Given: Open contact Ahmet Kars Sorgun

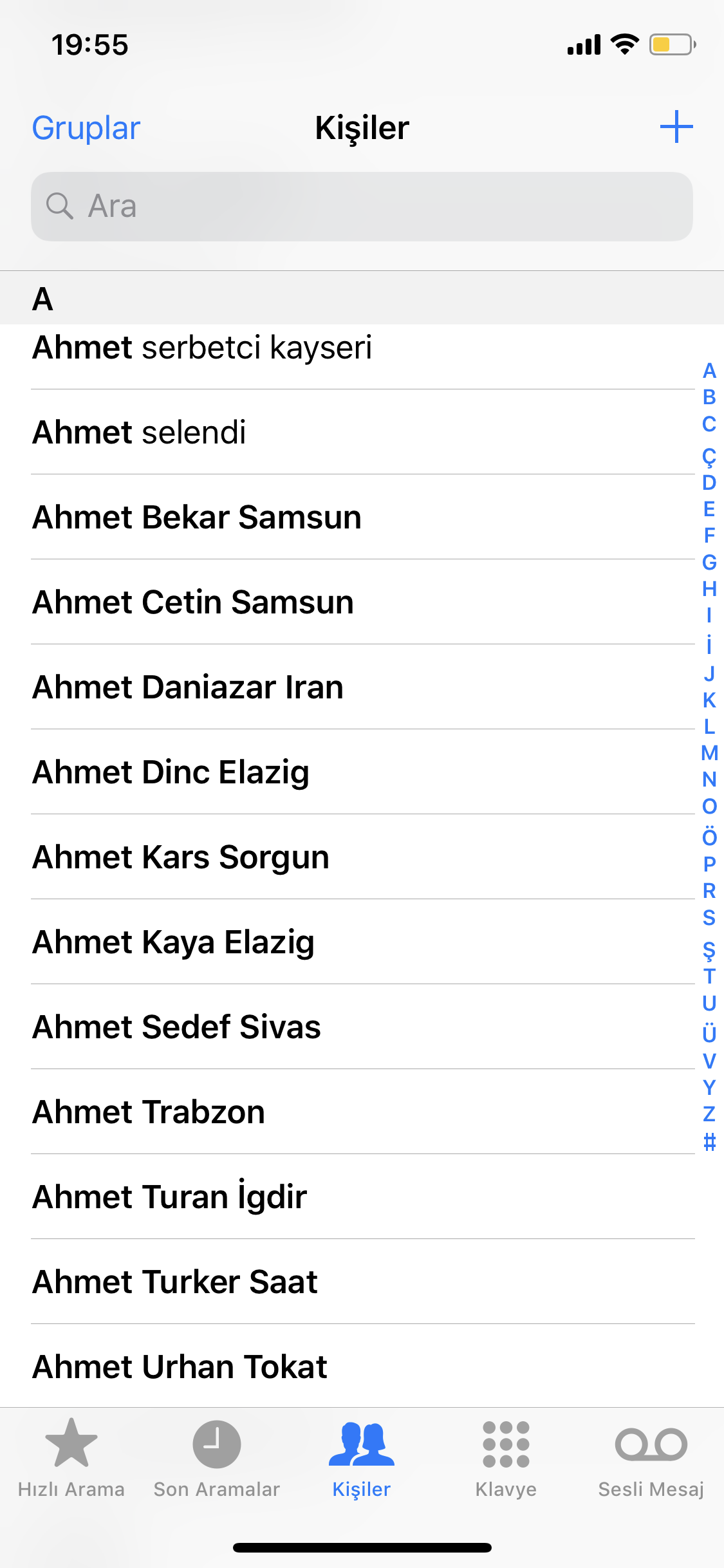Looking at the screenshot, I should (362, 857).
